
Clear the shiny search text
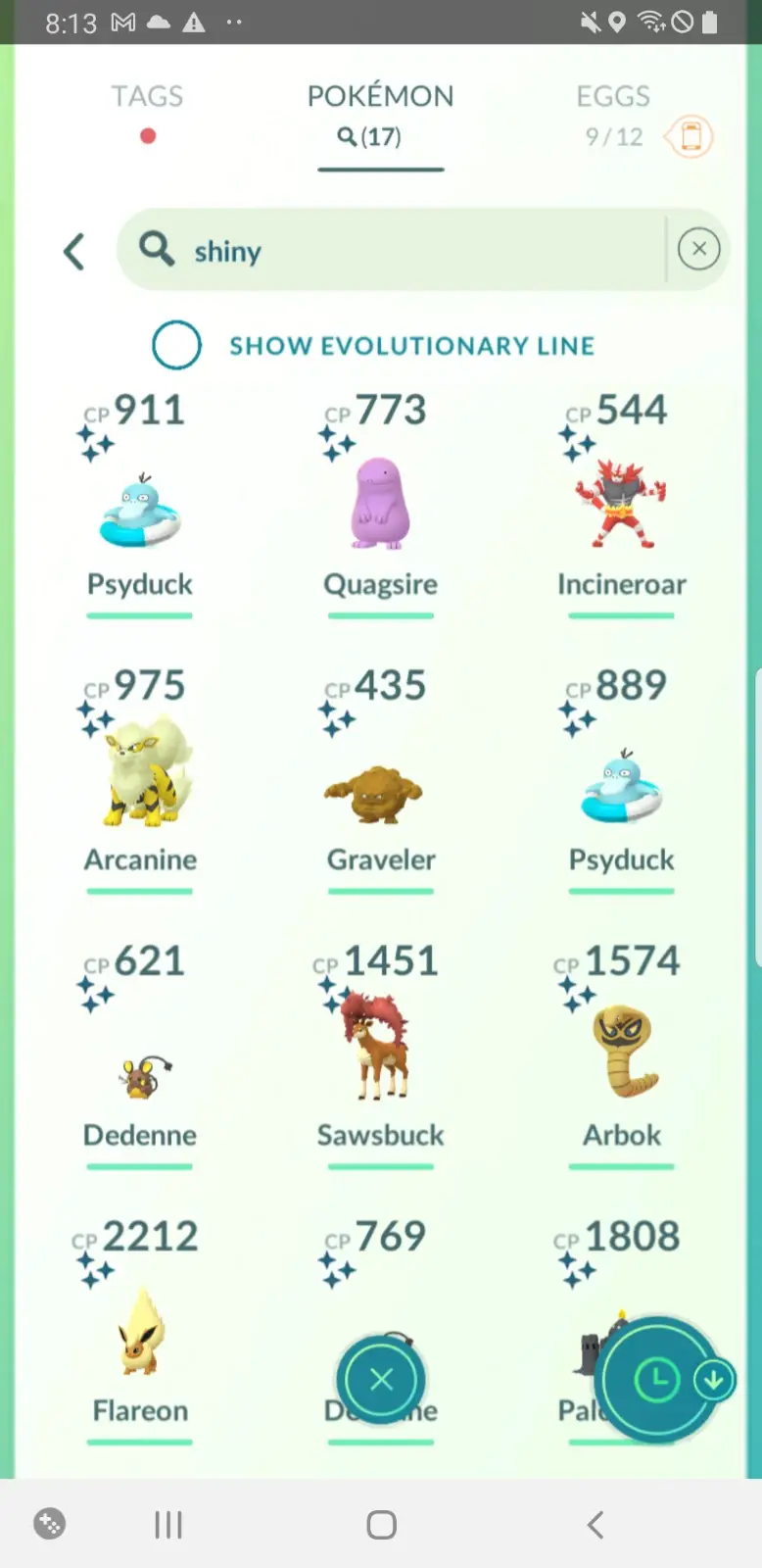coord(698,249)
